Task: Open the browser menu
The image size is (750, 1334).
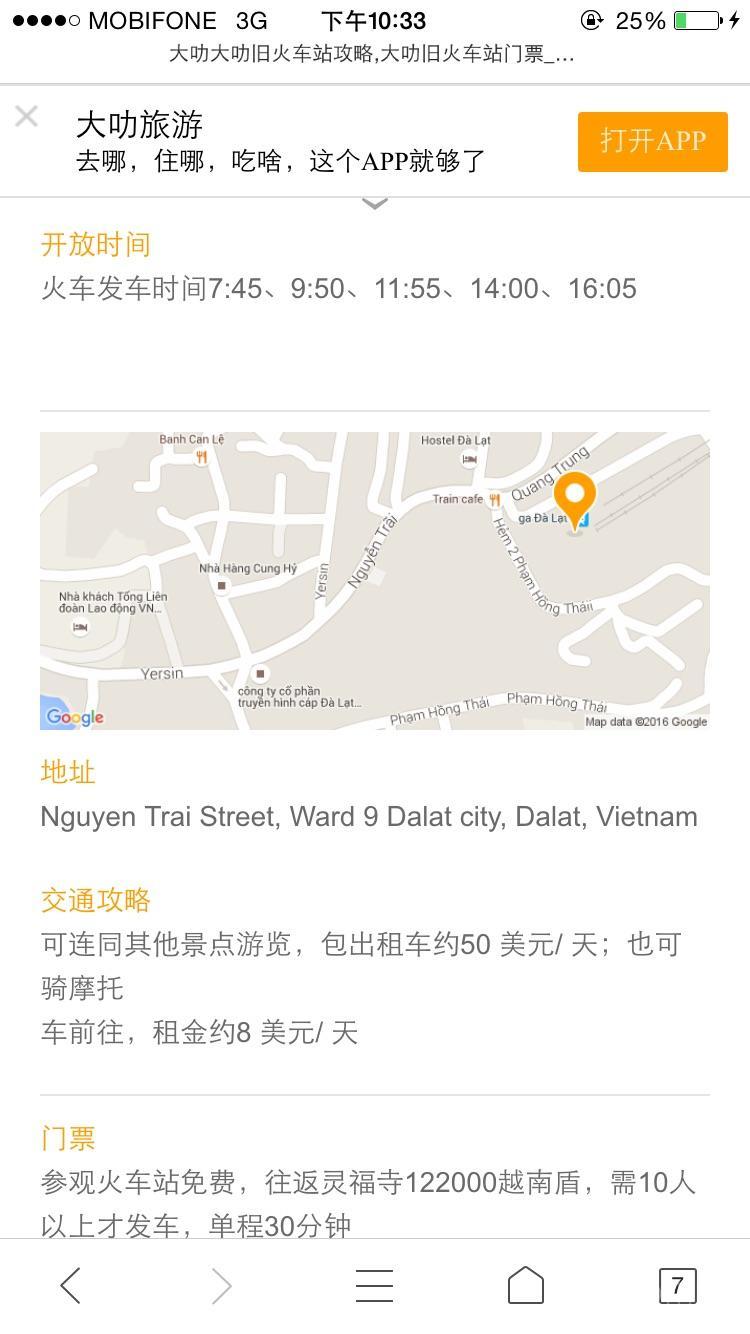Action: pos(374,1286)
